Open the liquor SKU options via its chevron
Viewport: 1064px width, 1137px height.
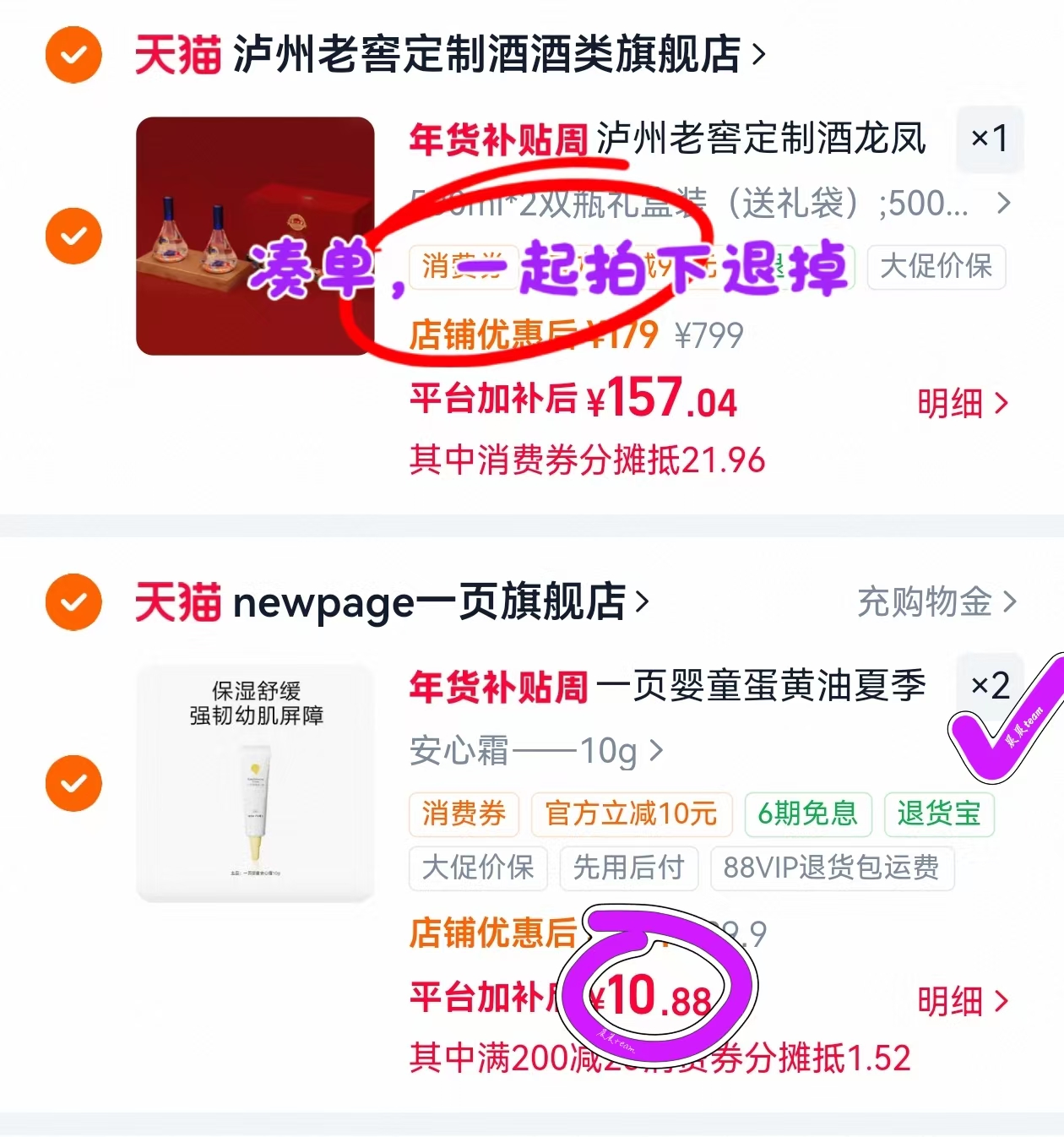coord(1004,204)
